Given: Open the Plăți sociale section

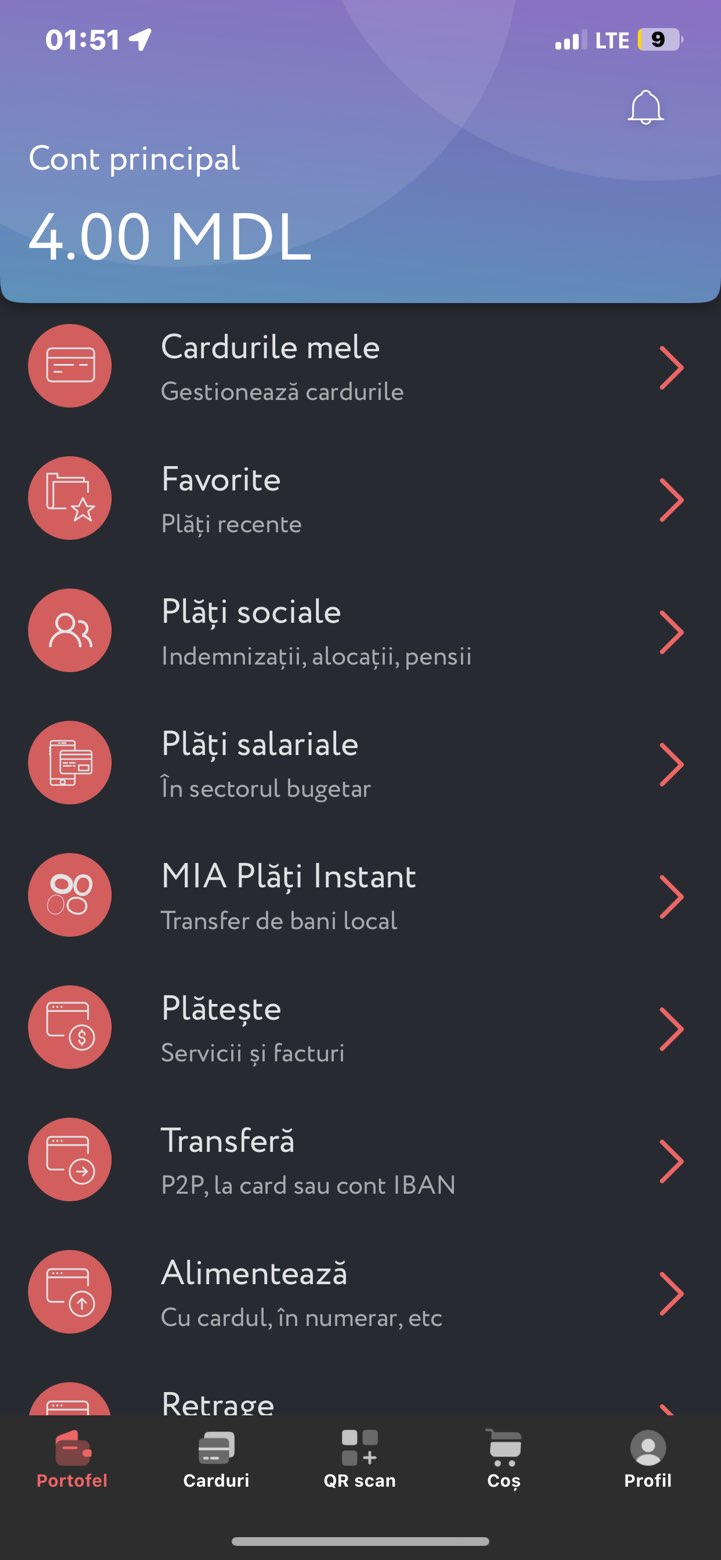Looking at the screenshot, I should click(x=360, y=632).
